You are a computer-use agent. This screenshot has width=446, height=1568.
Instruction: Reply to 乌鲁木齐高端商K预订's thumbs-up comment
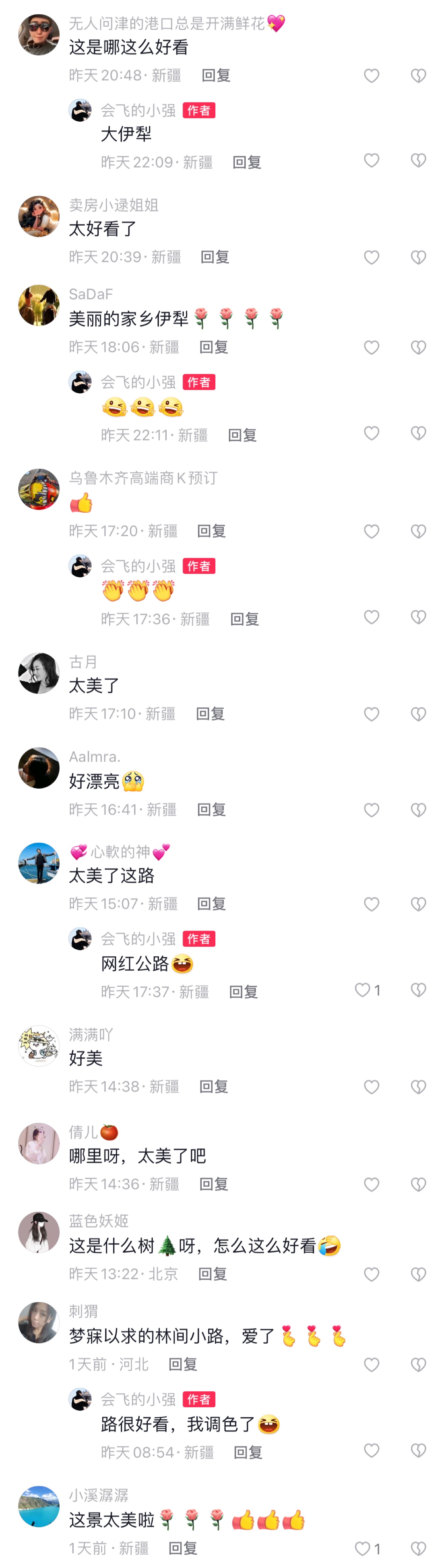tap(212, 531)
